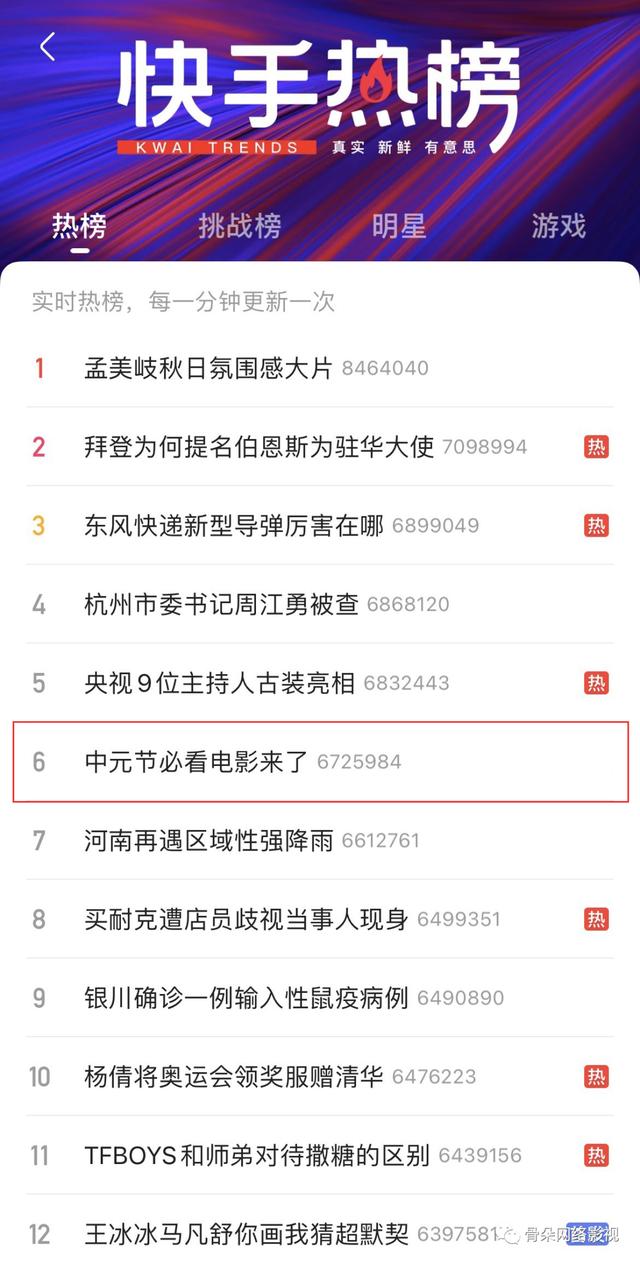The image size is (640, 1263).
Task: Select 中元节必看电影来了 topic
Action: [196, 762]
